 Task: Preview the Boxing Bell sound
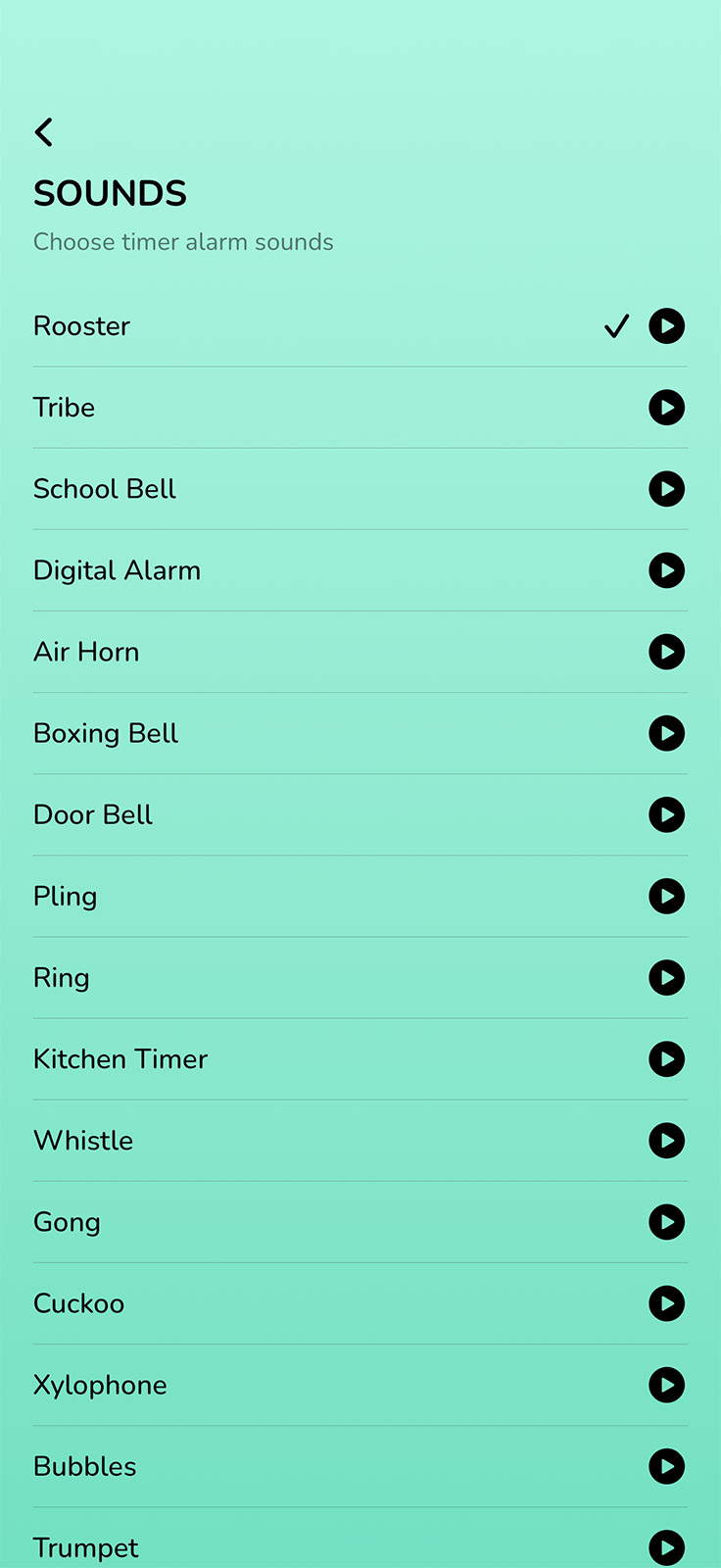[x=667, y=733]
